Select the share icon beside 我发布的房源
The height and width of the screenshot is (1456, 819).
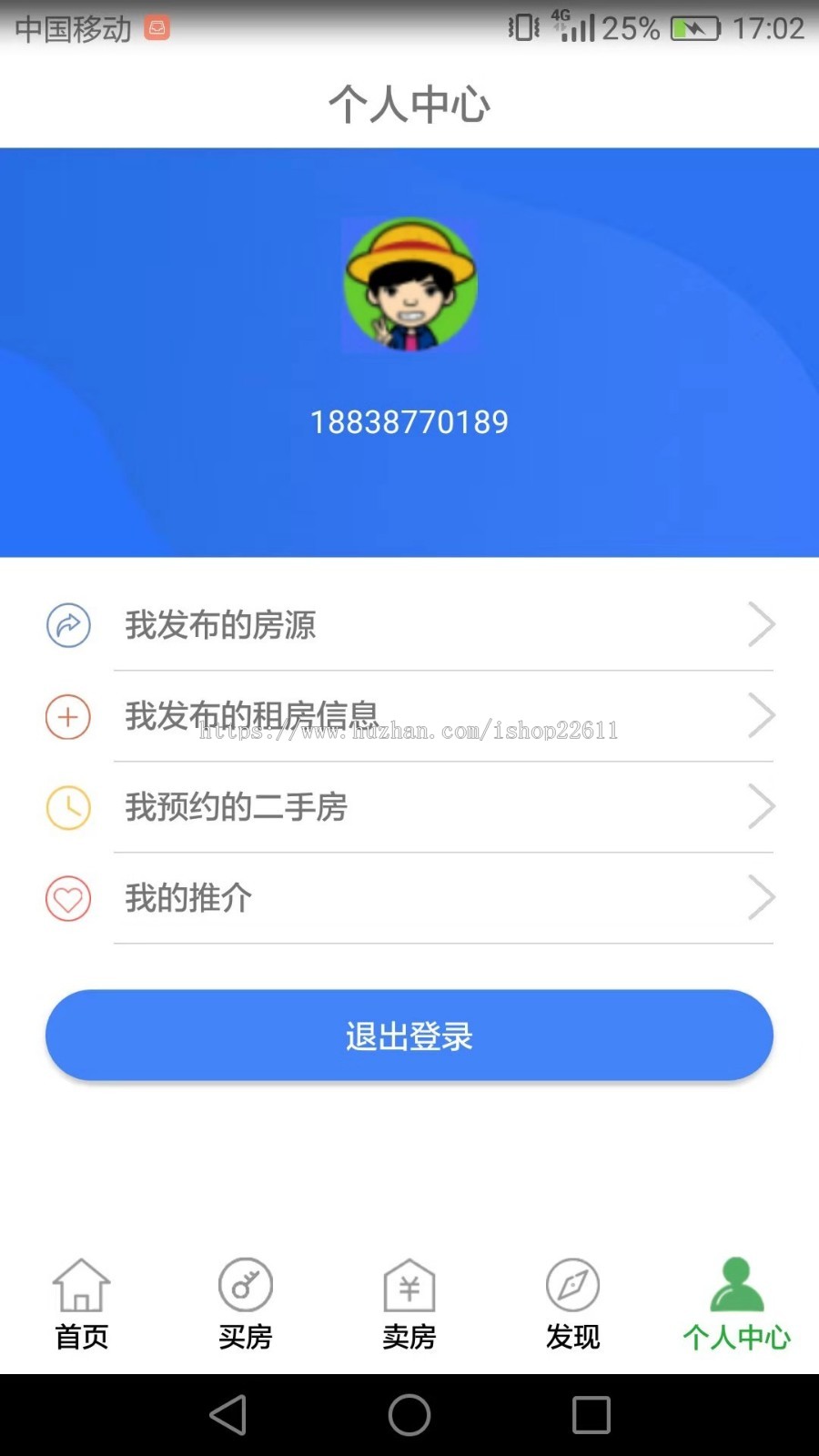[x=67, y=625]
